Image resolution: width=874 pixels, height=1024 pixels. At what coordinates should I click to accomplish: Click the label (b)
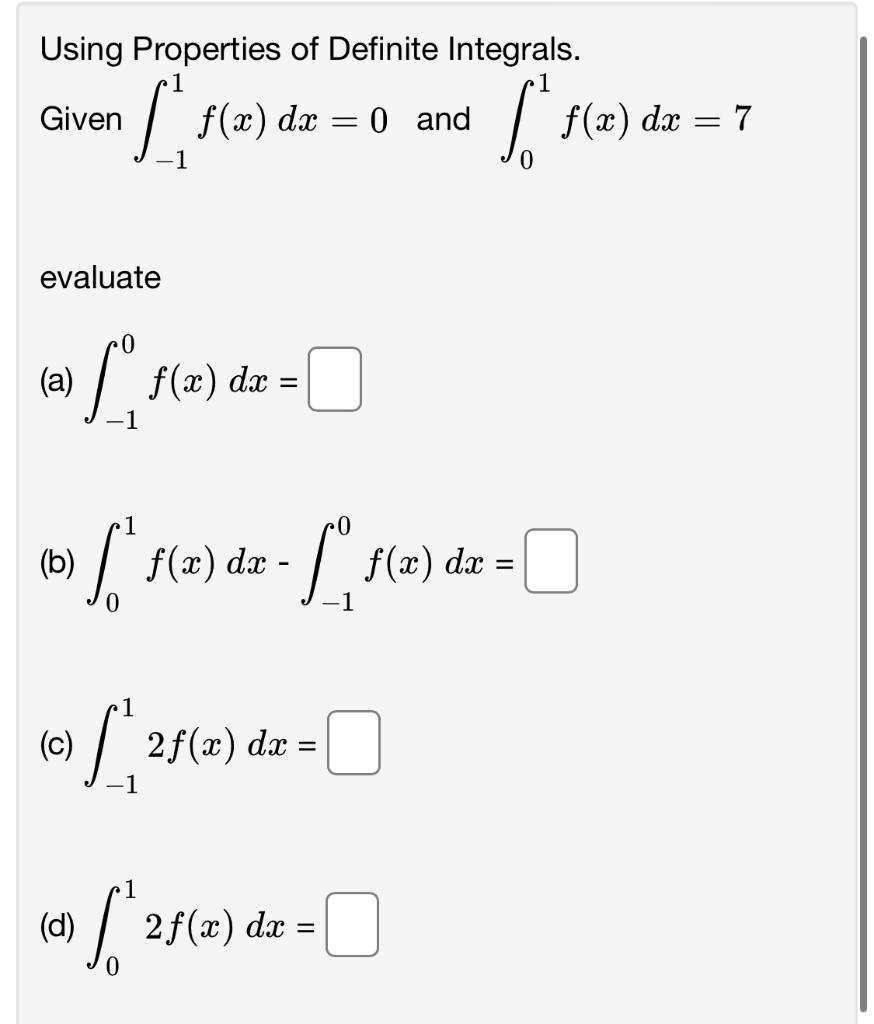(x=58, y=560)
